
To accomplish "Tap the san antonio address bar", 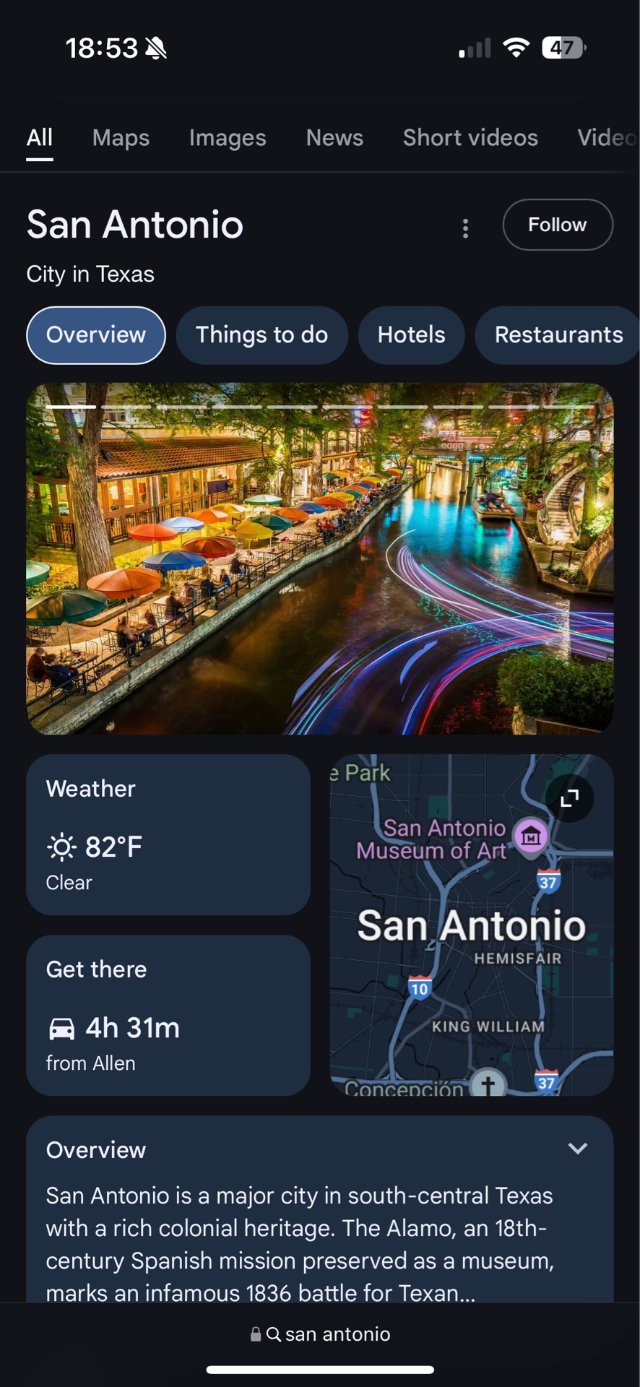I will click(x=320, y=1334).
